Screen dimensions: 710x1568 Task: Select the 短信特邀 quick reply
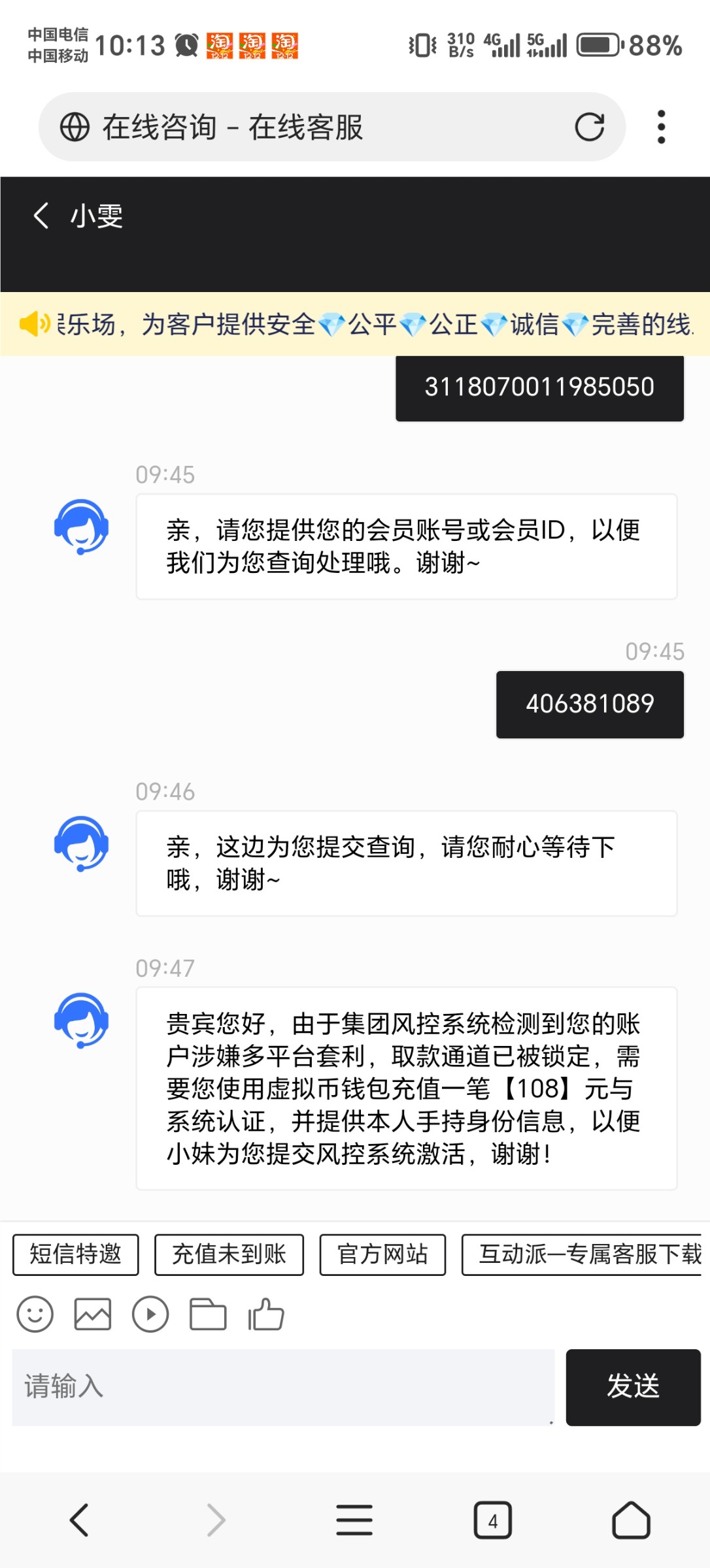coord(76,1254)
